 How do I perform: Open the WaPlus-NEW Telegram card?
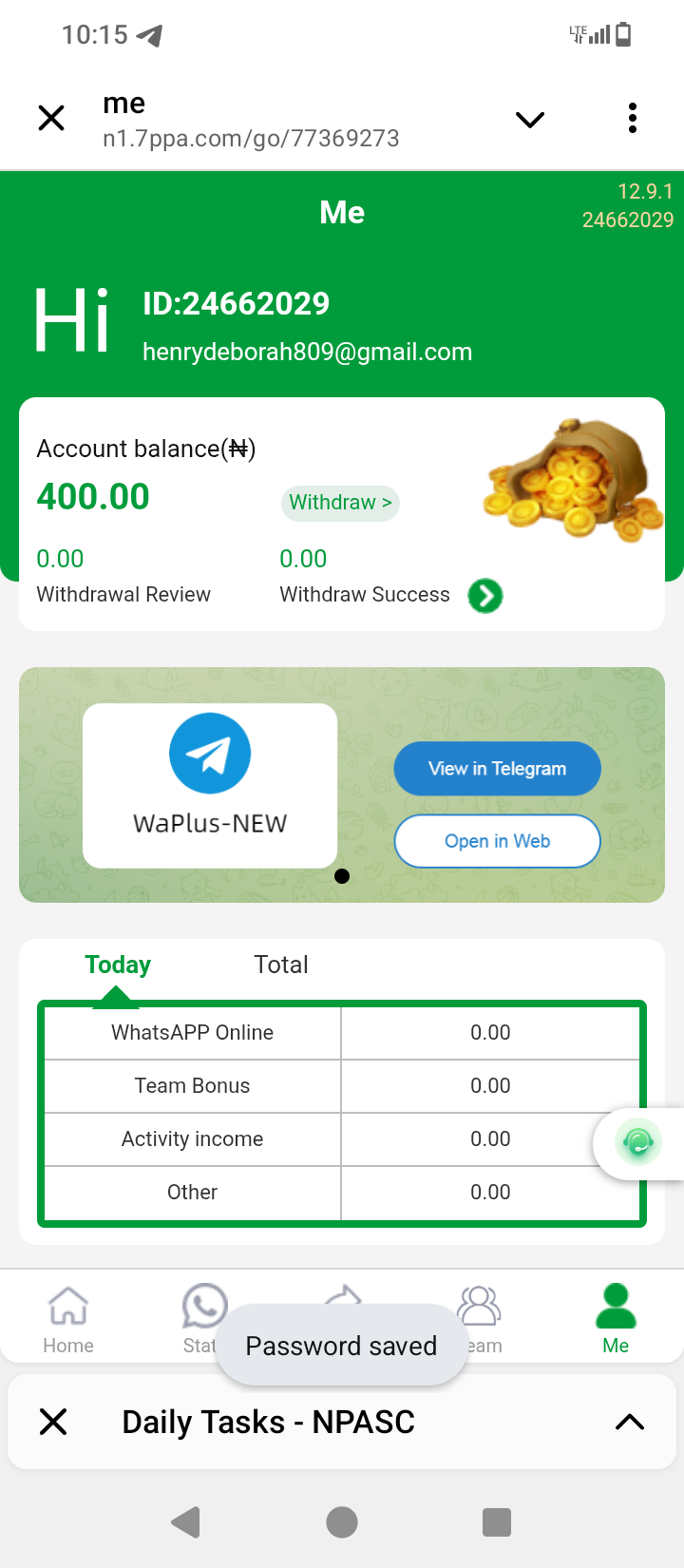coord(210,785)
